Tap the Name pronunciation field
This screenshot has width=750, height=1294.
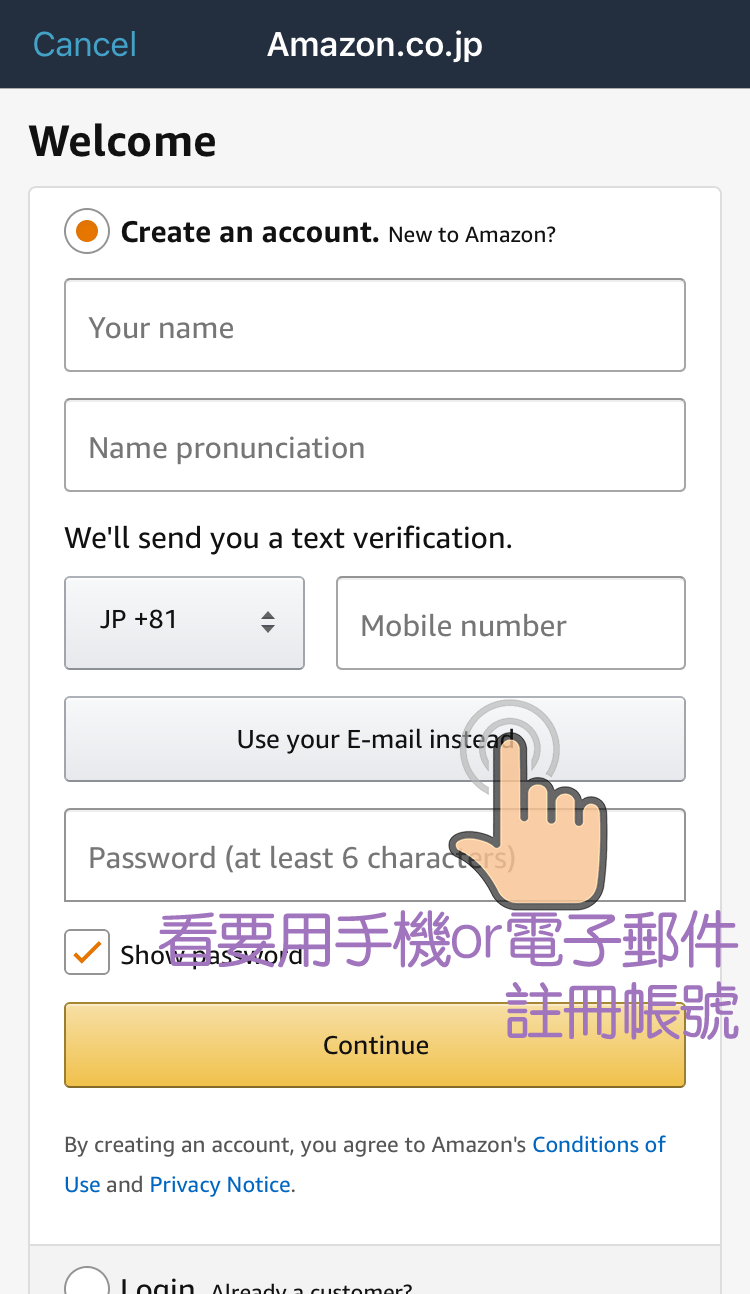[x=375, y=445]
